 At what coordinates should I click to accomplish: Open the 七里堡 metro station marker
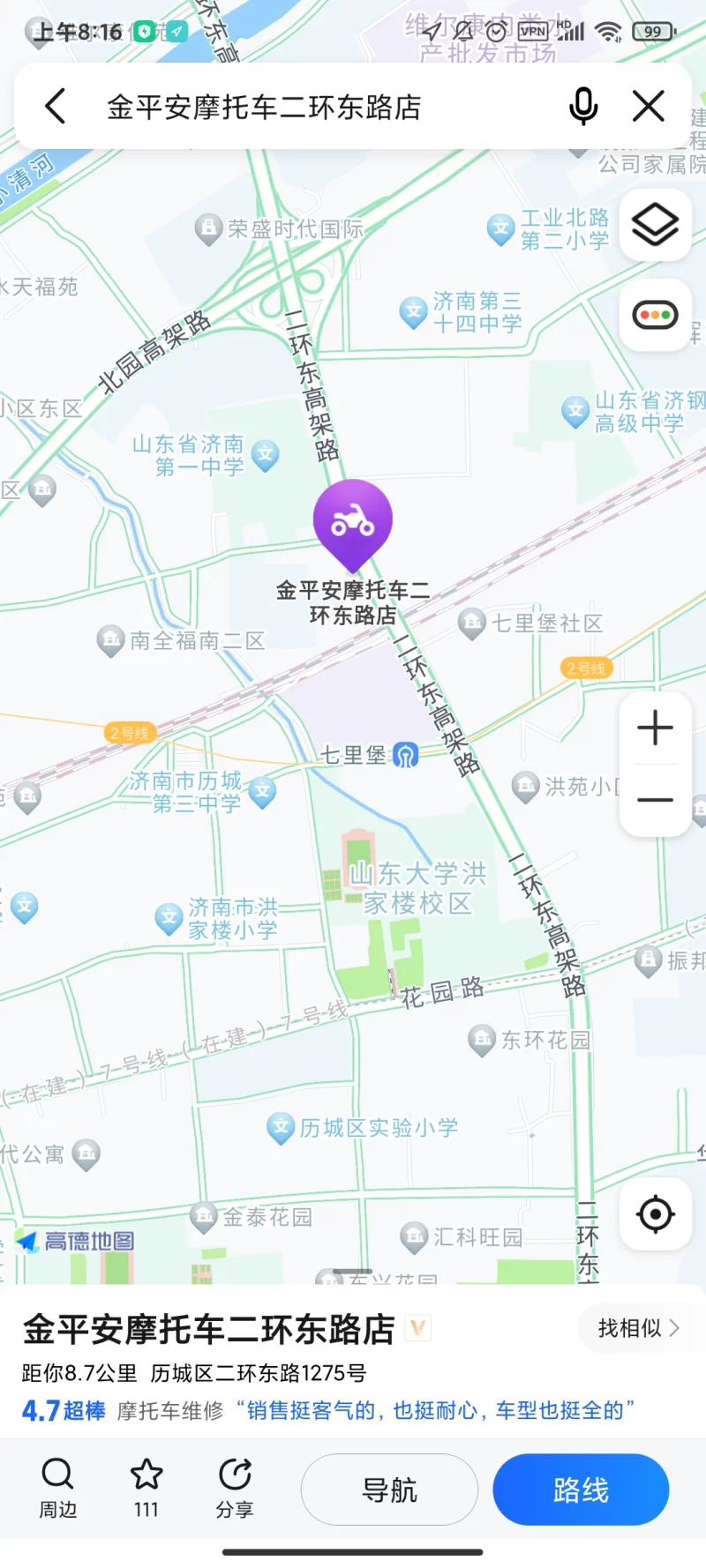point(405,755)
